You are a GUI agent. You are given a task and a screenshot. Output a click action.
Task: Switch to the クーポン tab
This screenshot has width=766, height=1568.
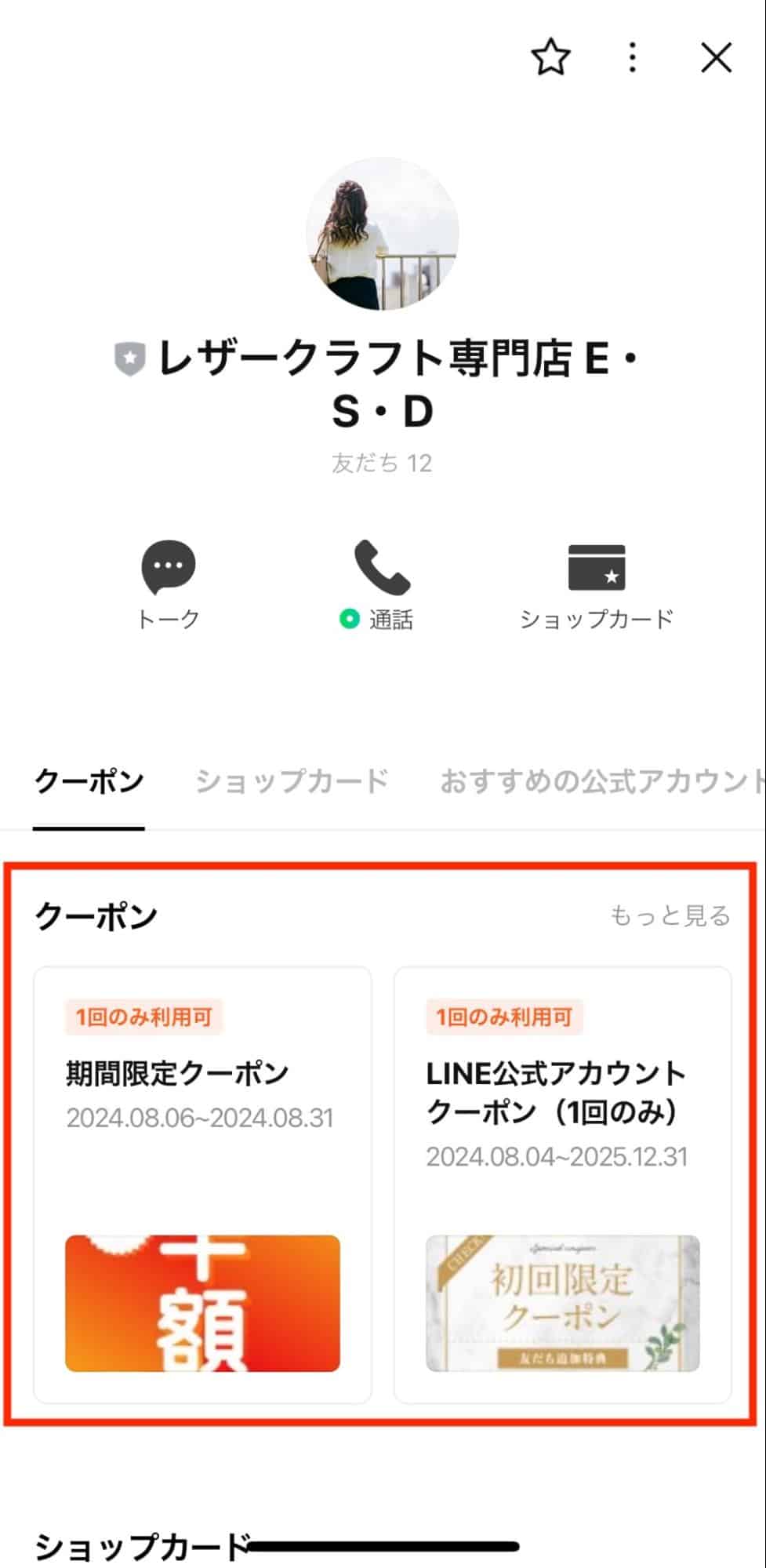89,781
